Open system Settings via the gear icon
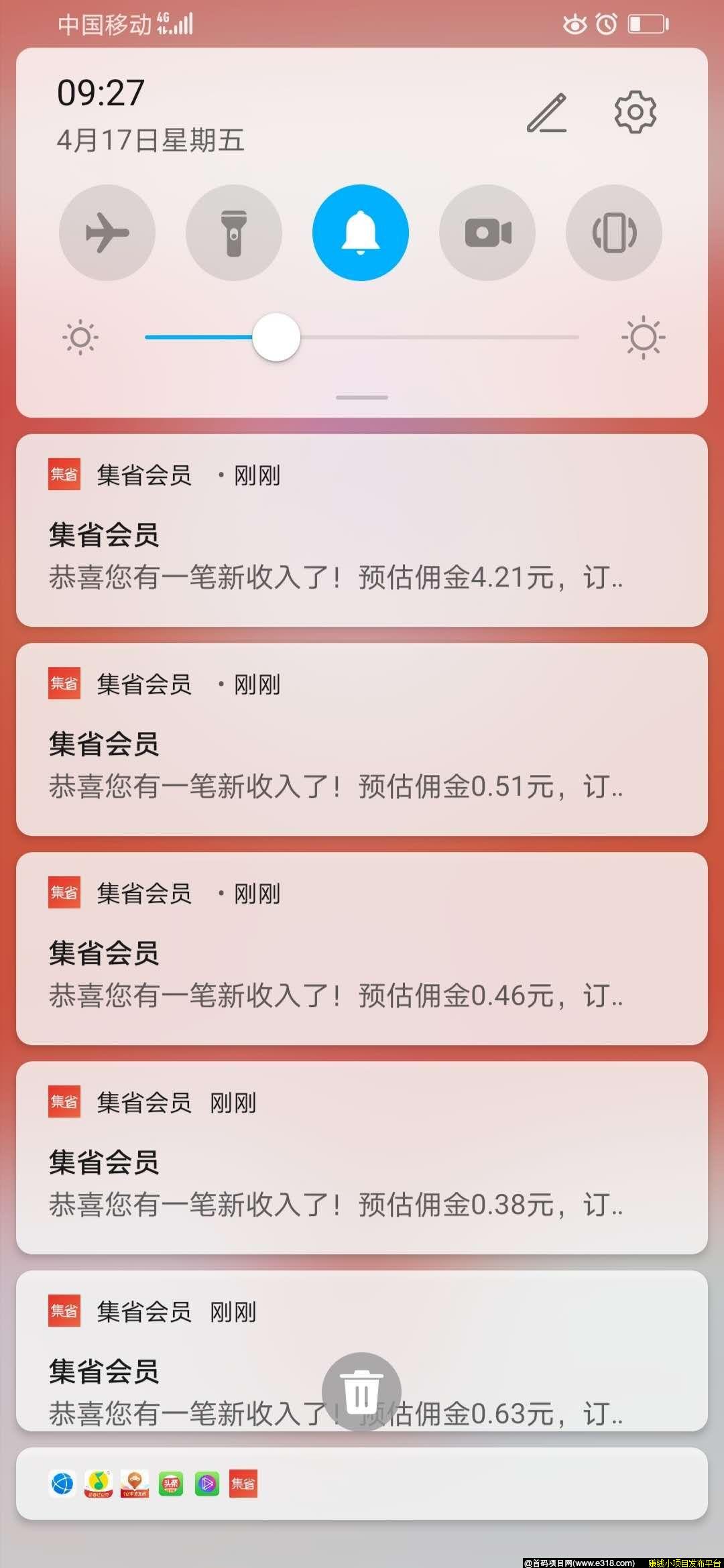Viewport: 724px width, 1568px height. coord(633,113)
